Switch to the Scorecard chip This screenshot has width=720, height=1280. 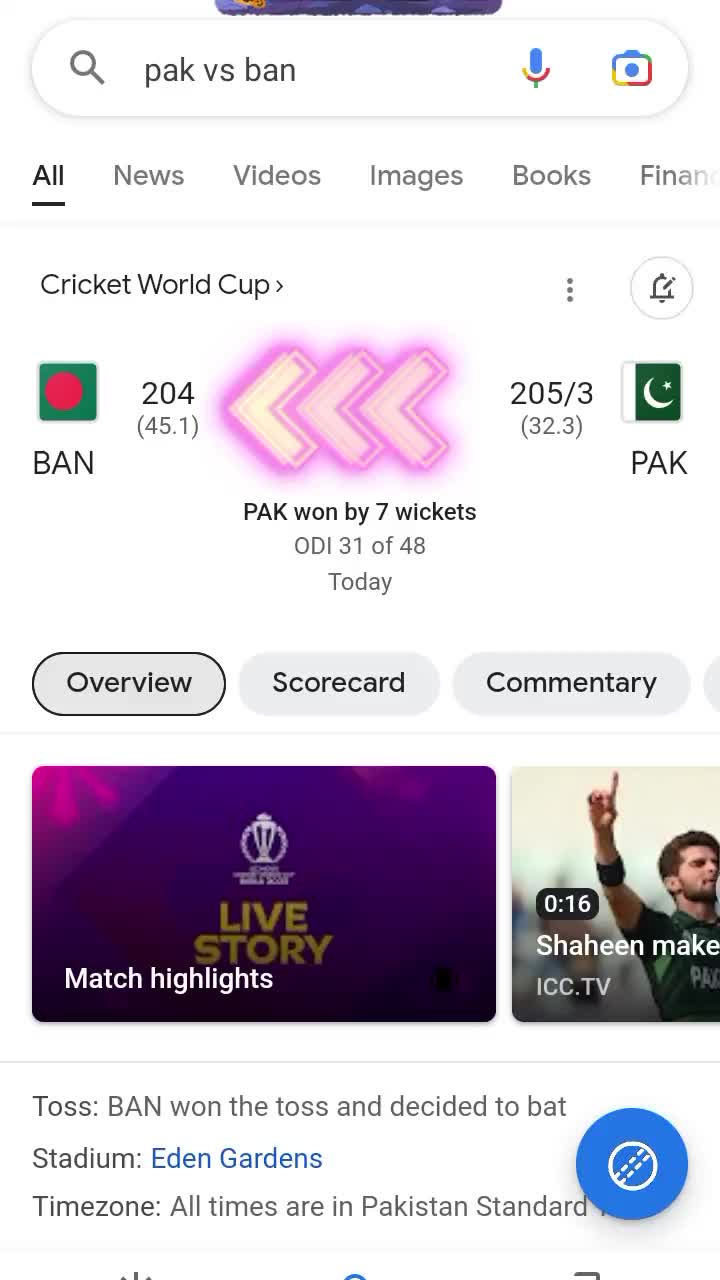338,683
